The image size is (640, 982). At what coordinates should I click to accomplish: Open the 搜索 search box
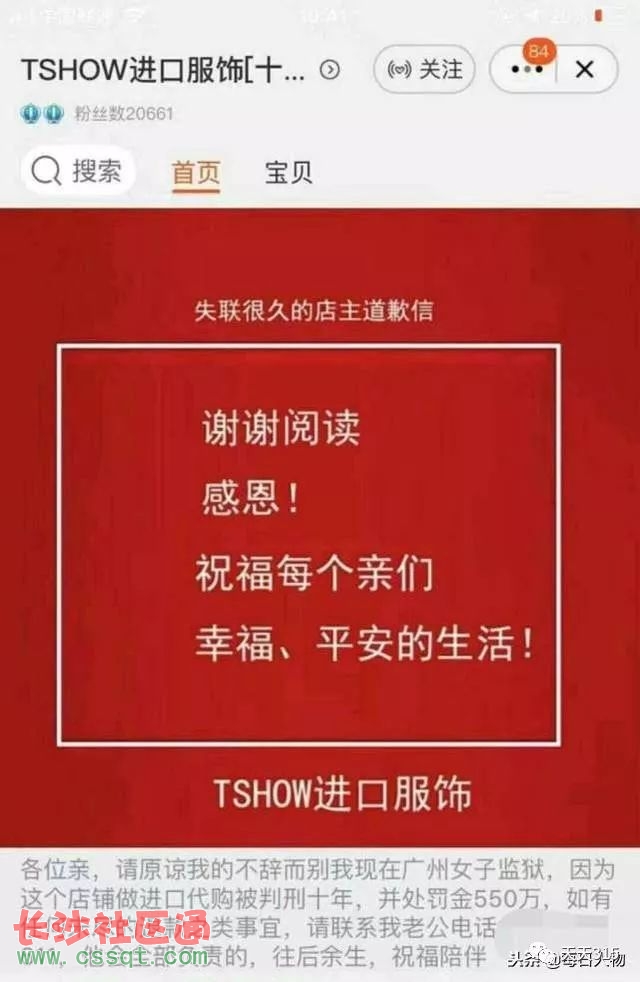pyautogui.click(x=77, y=171)
